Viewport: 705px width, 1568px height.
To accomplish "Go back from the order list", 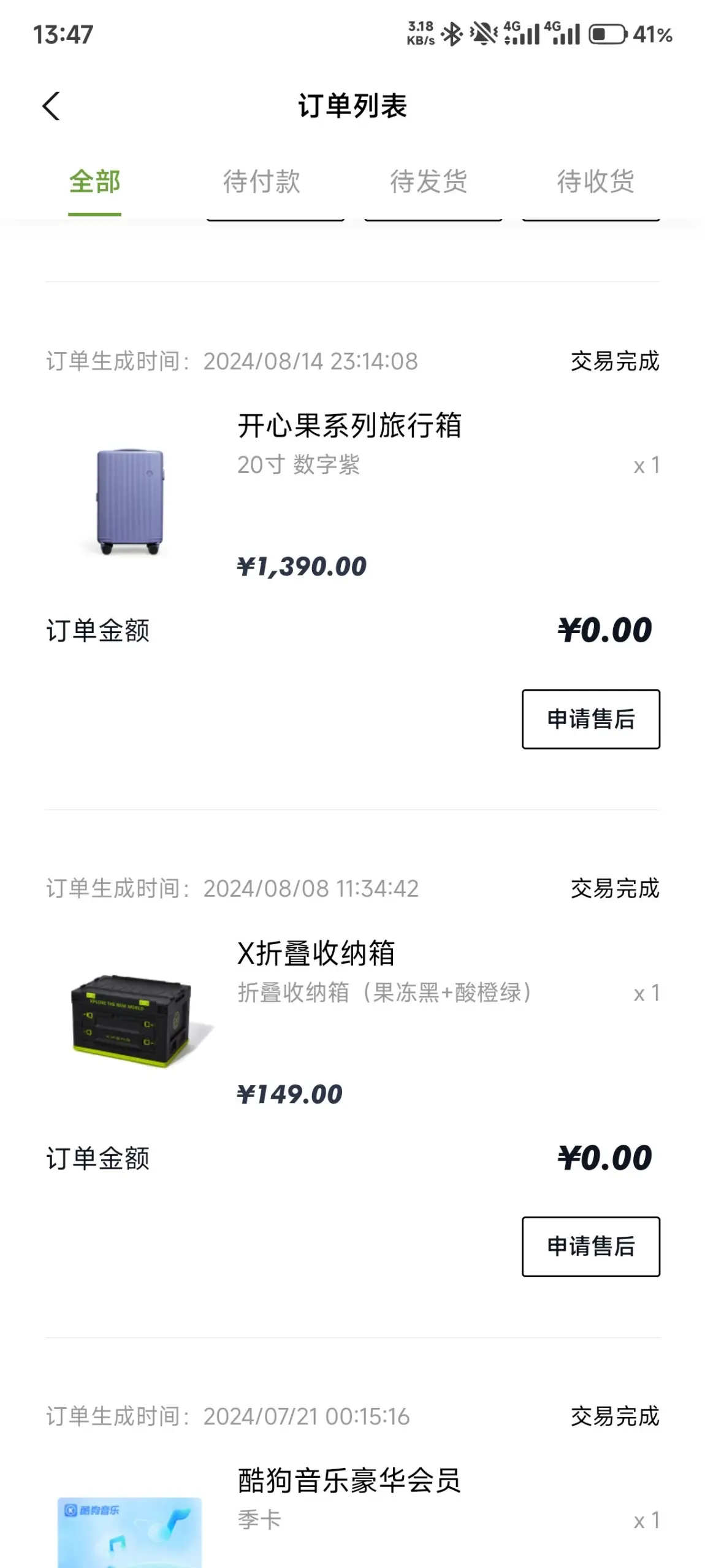I will coord(51,106).
